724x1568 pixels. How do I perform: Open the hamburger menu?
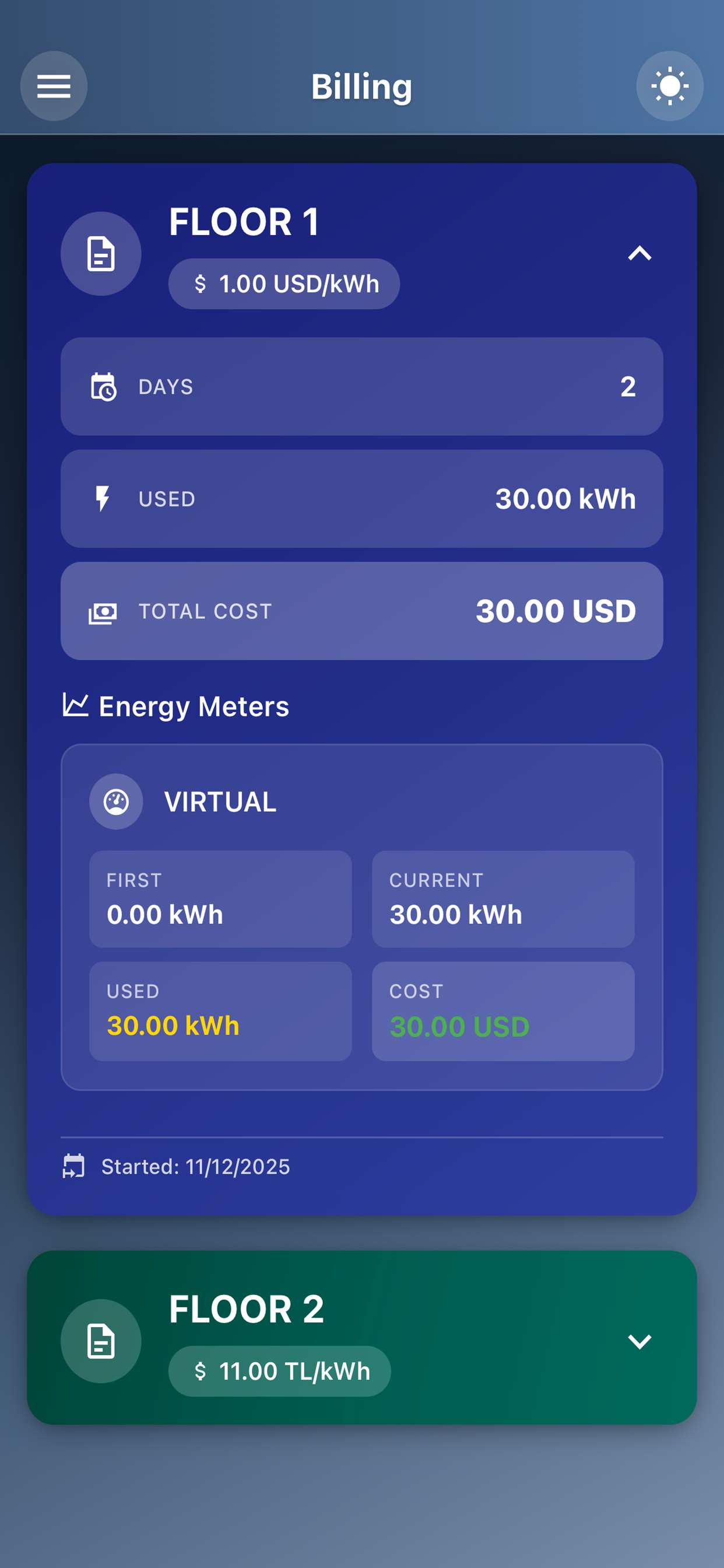tap(54, 86)
